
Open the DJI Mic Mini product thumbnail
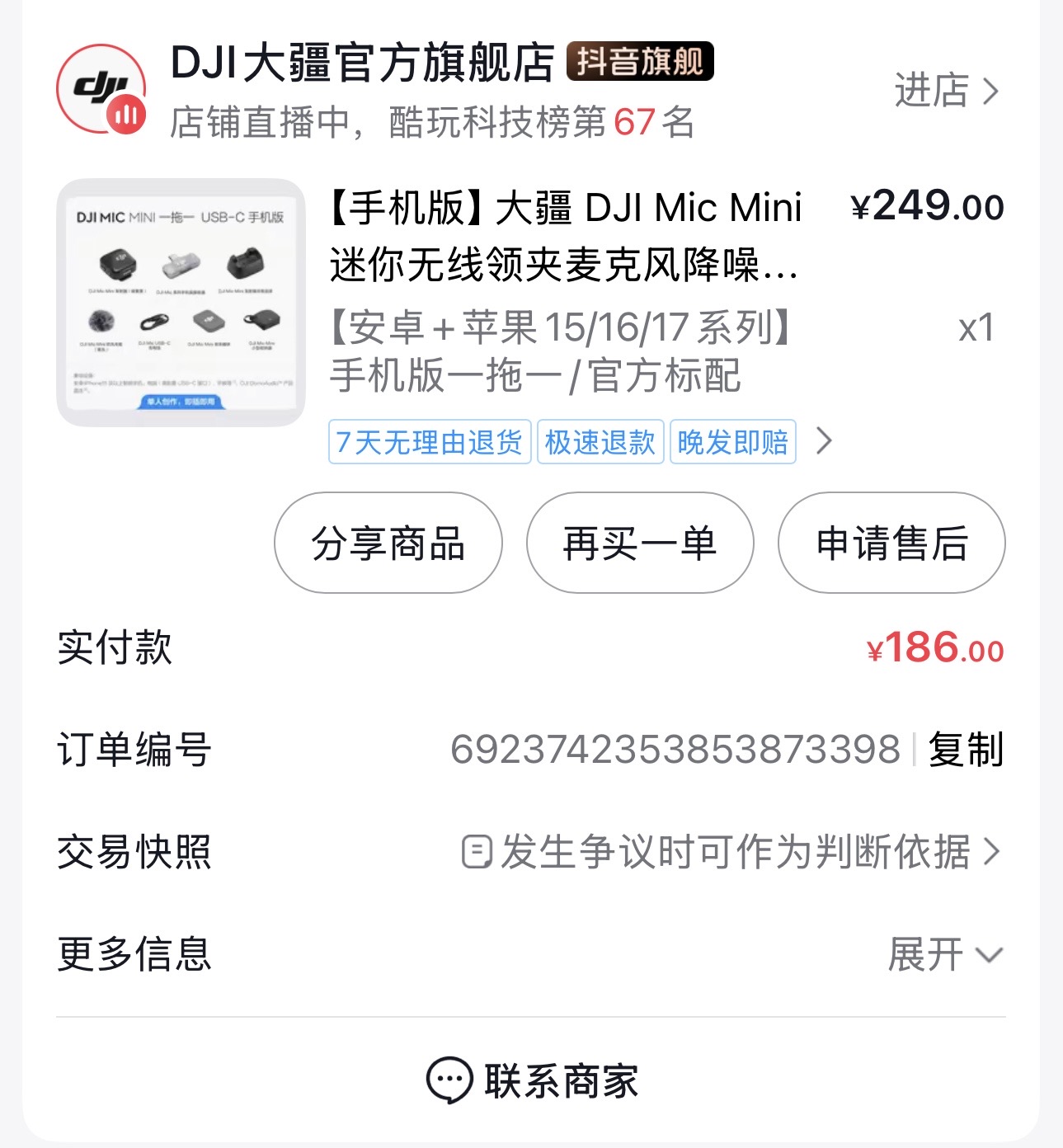click(181, 303)
